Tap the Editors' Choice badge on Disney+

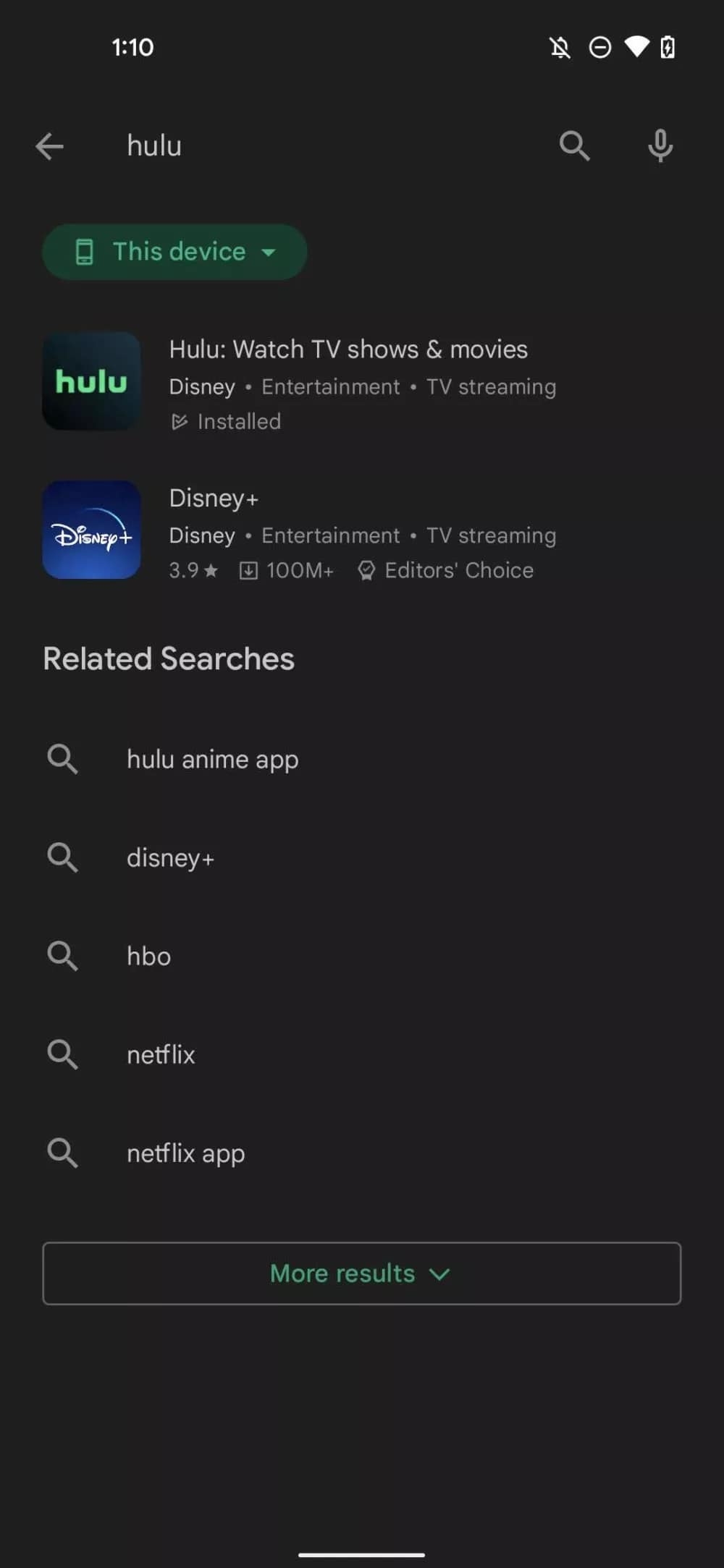[366, 570]
